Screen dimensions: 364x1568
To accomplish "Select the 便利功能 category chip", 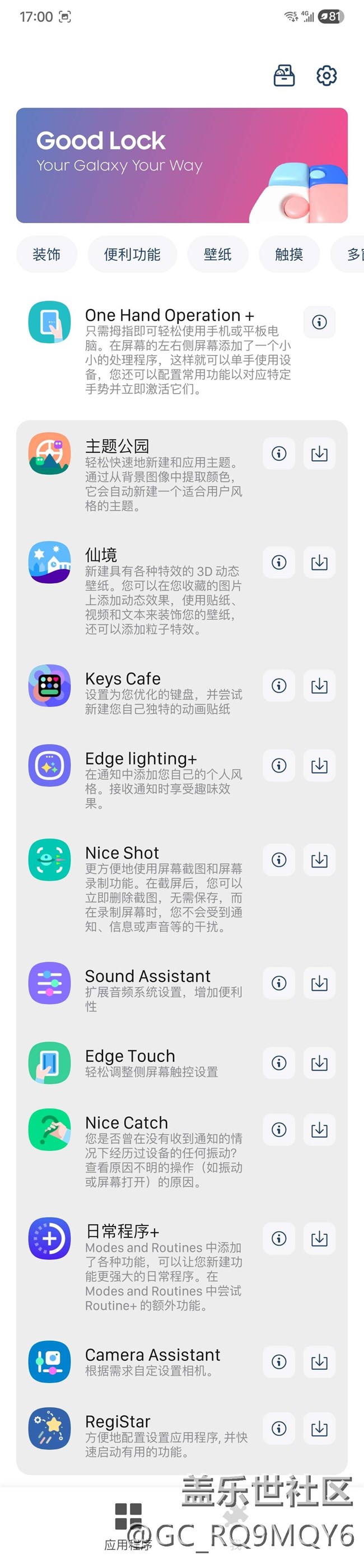I will [132, 255].
